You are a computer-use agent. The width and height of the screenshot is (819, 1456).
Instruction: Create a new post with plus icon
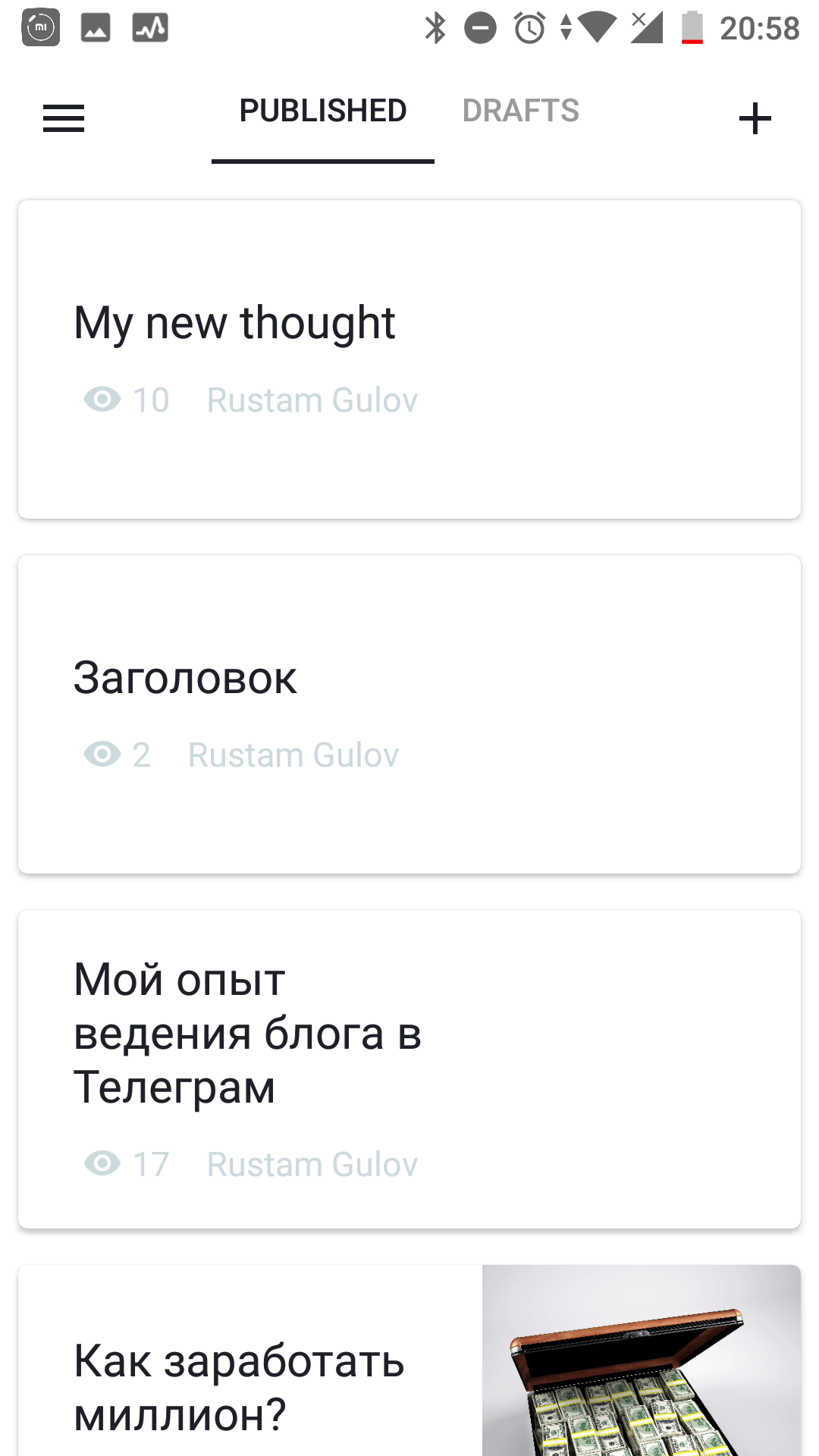pyautogui.click(x=755, y=118)
